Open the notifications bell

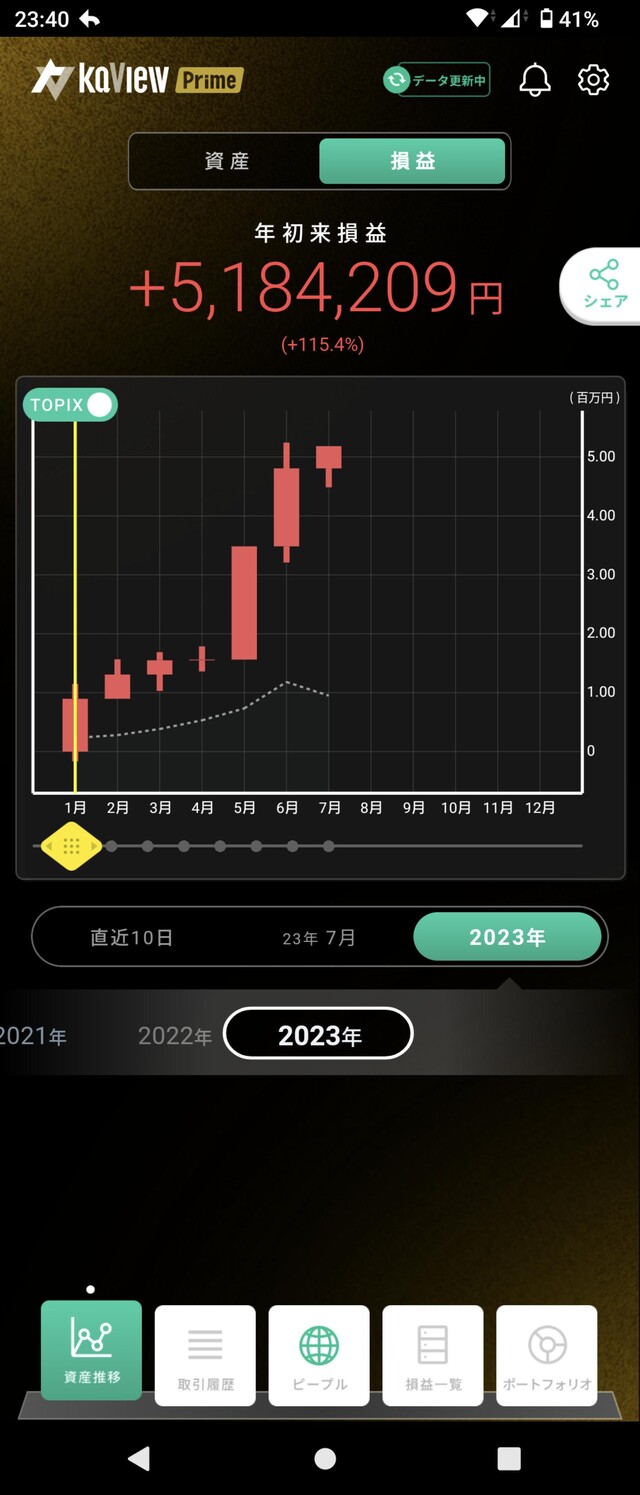(535, 80)
